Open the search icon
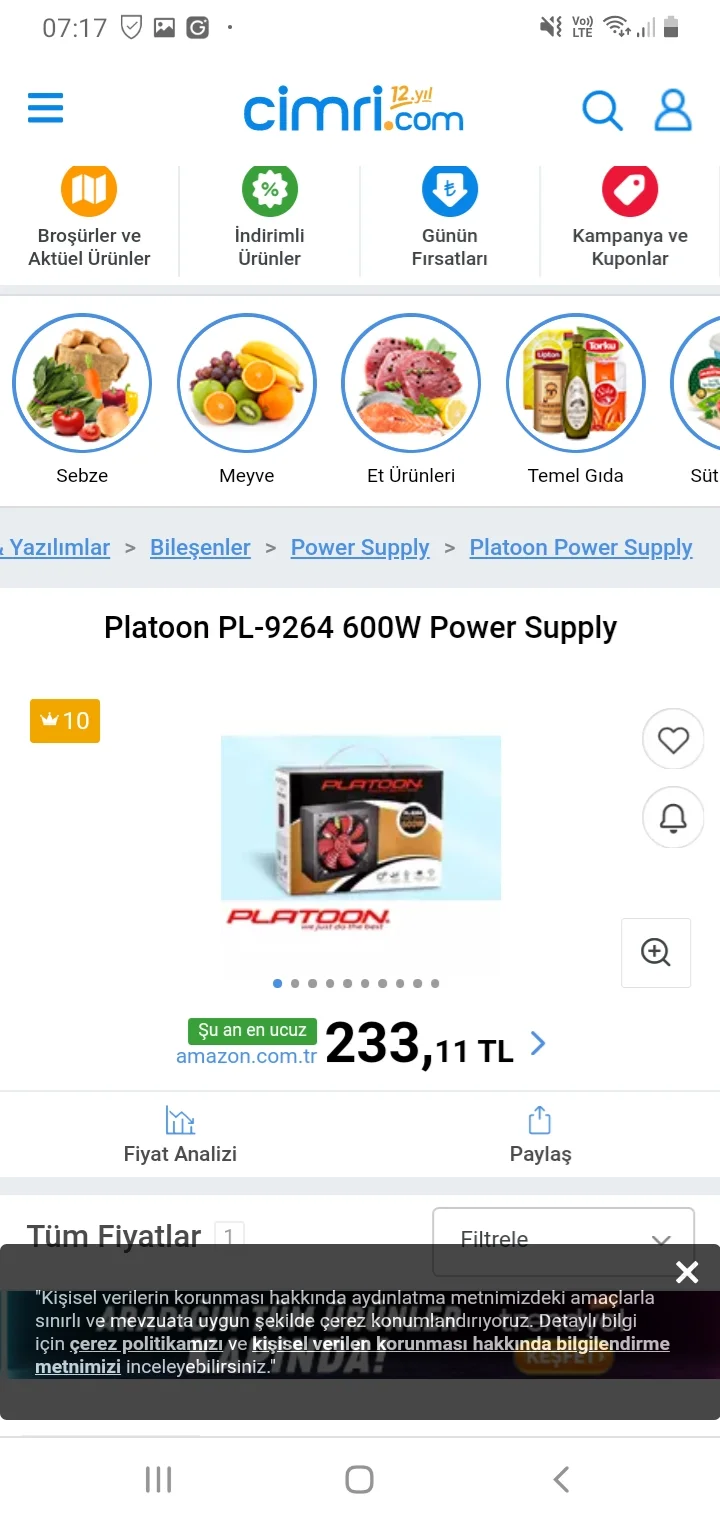720x1520 pixels. pos(602,110)
